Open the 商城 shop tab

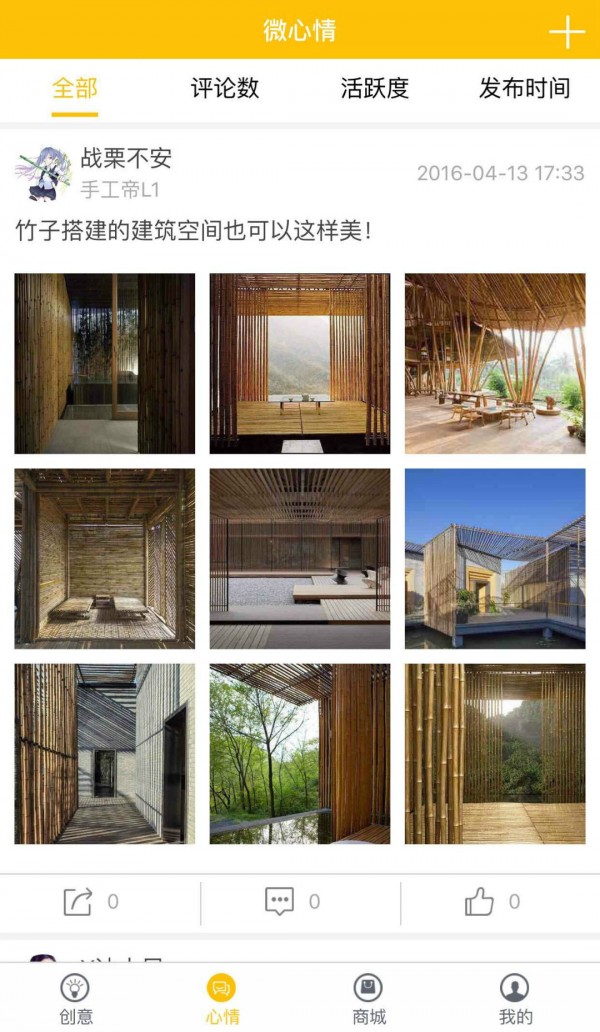pyautogui.click(x=369, y=999)
